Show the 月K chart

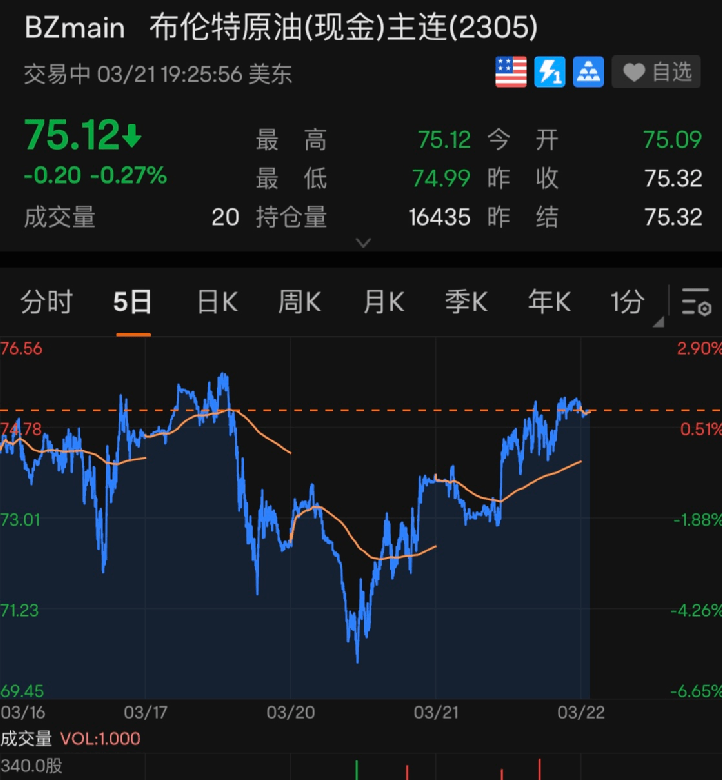pyautogui.click(x=383, y=302)
